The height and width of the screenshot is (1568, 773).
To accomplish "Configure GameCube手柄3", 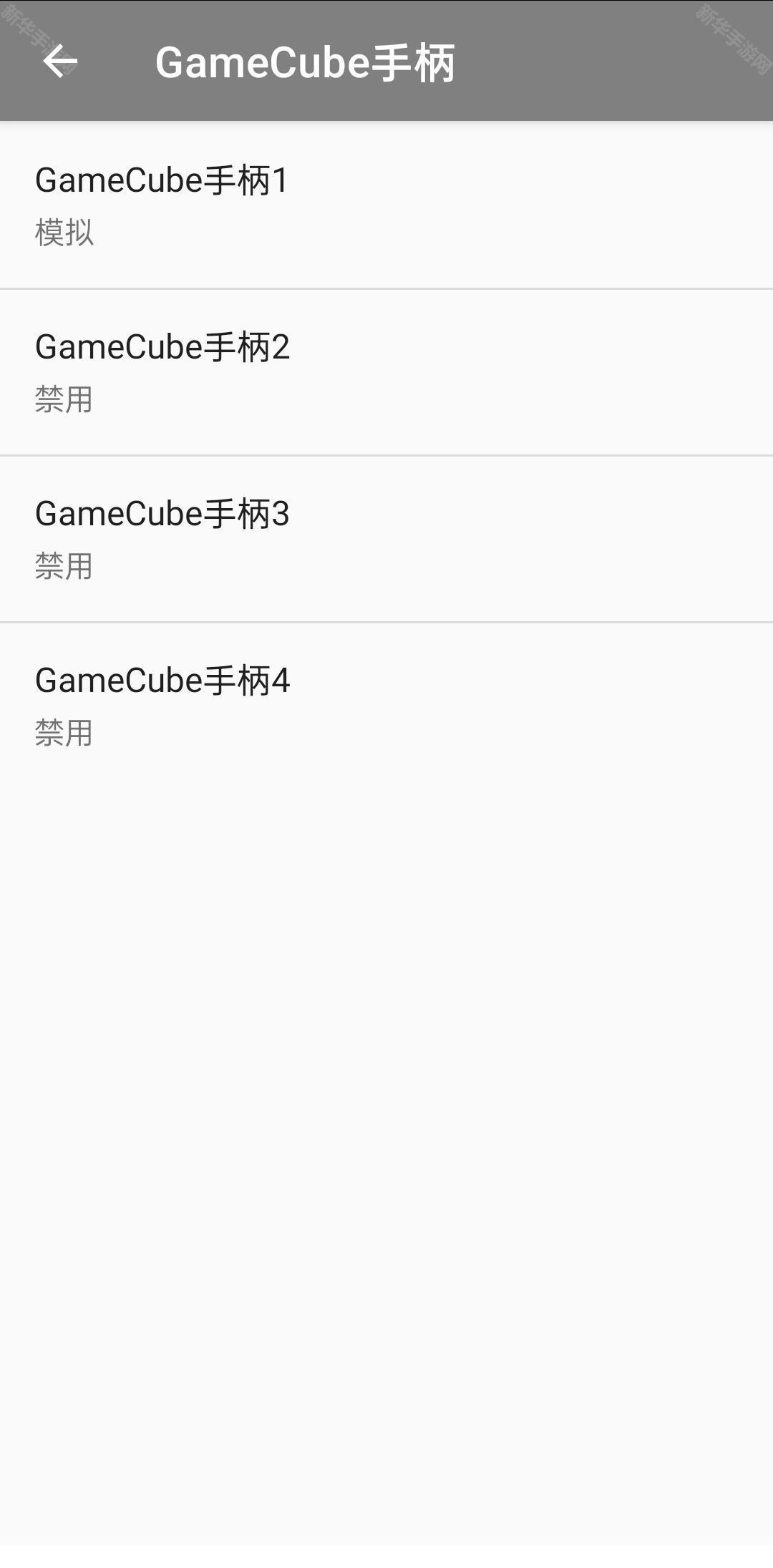I will pos(386,538).
